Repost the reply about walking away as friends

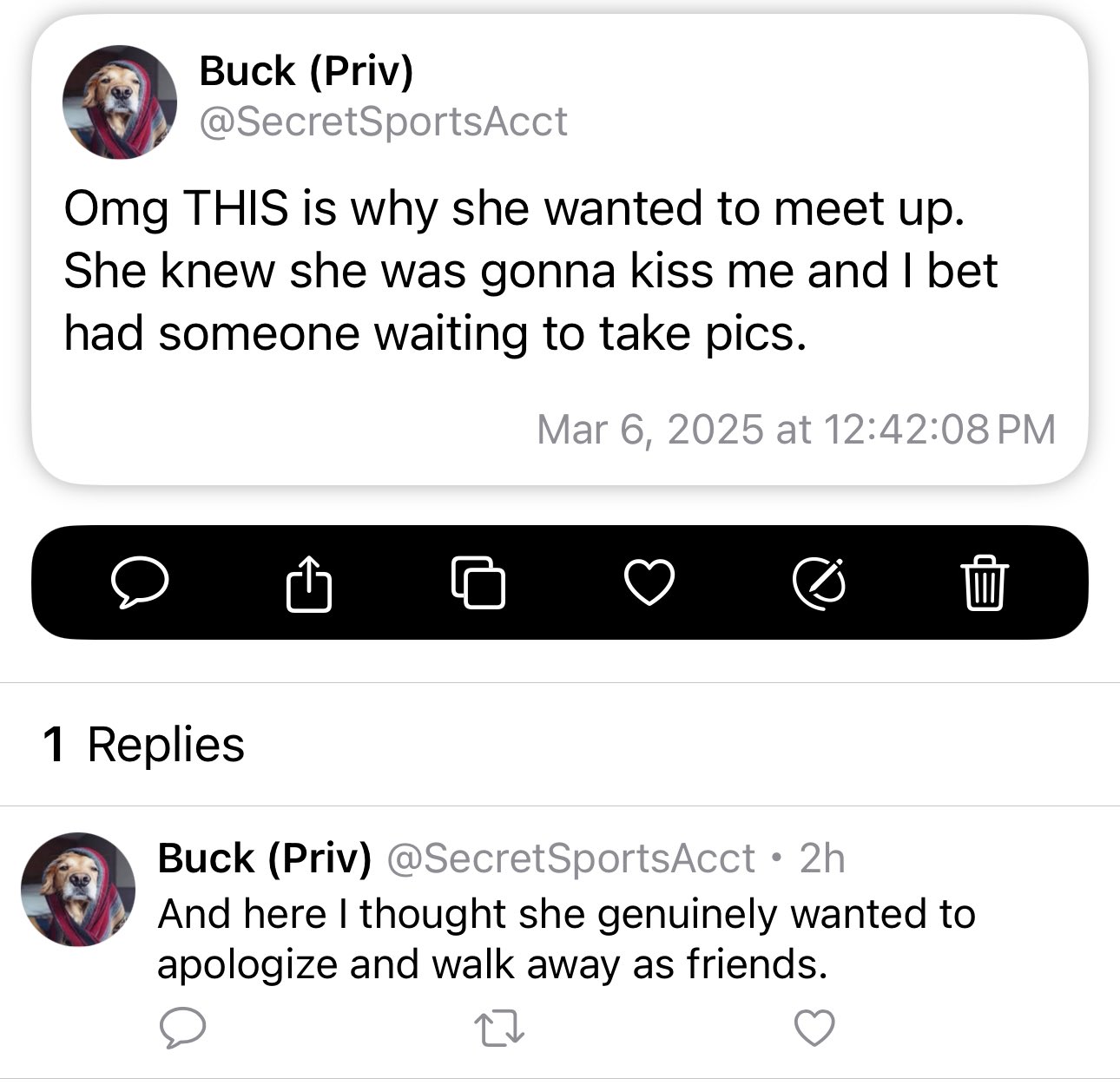point(500,1029)
